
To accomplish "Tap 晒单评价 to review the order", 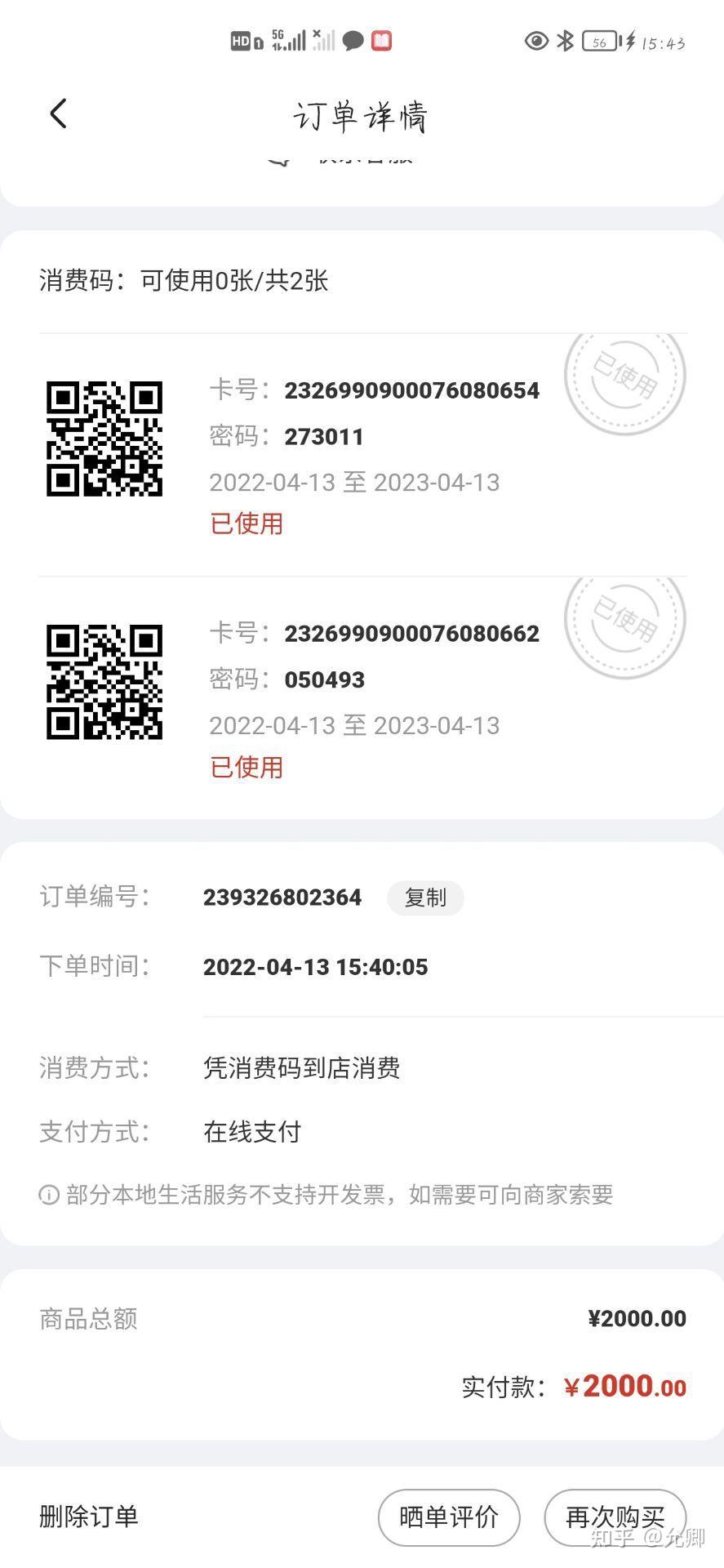I will pyautogui.click(x=448, y=1517).
